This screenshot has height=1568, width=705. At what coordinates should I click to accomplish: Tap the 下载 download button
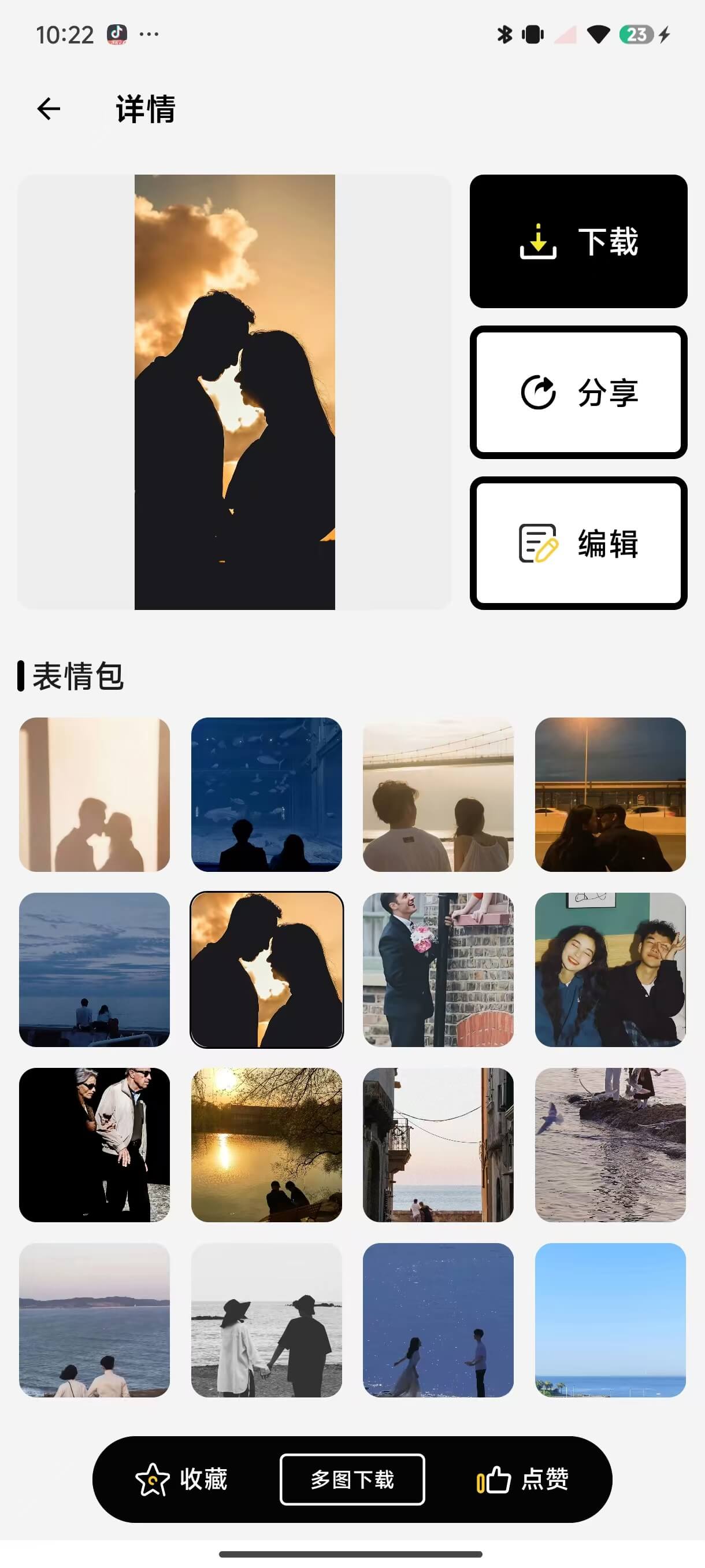(578, 242)
